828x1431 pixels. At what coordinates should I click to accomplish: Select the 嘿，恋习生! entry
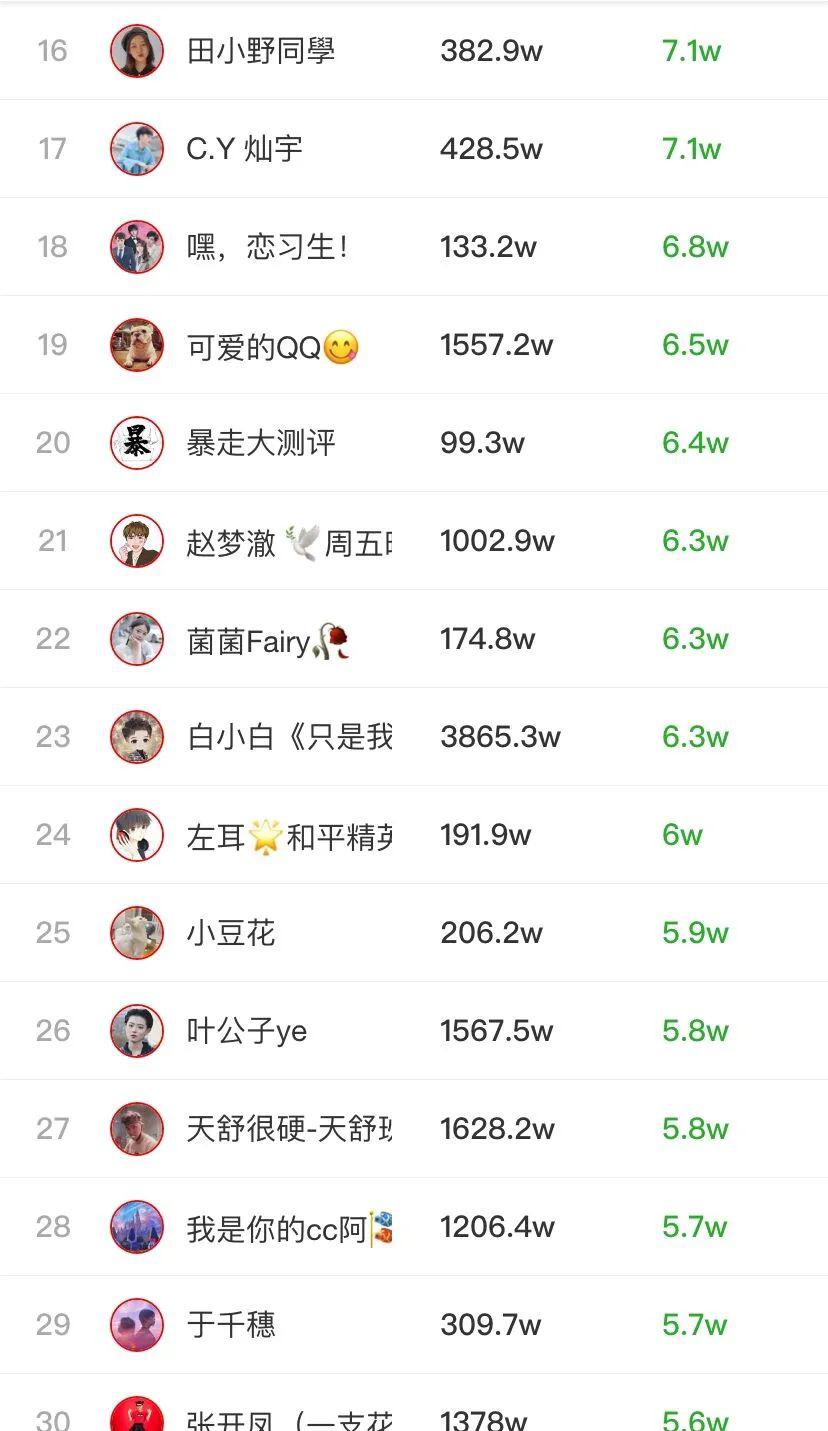[x=414, y=247]
